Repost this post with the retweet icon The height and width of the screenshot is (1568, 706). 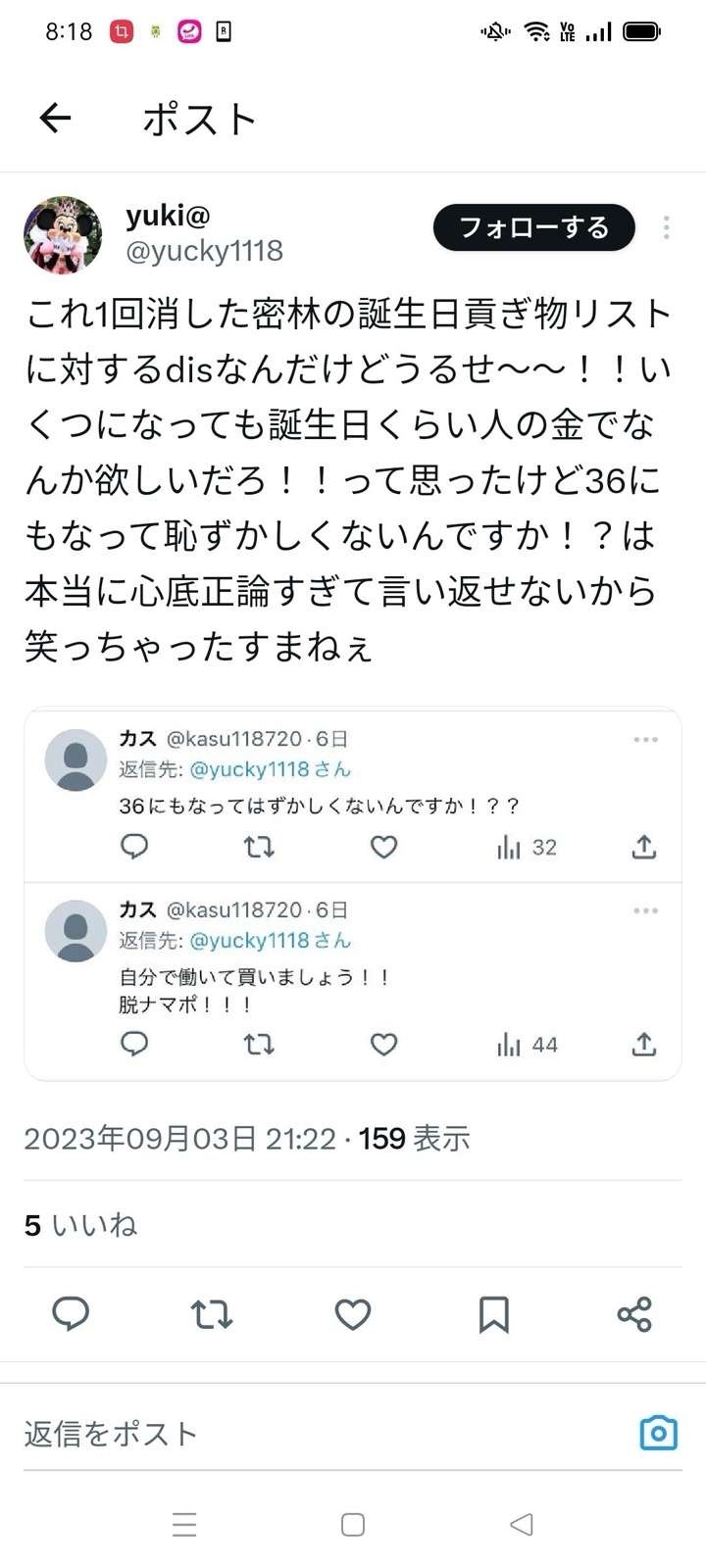pos(211,1313)
